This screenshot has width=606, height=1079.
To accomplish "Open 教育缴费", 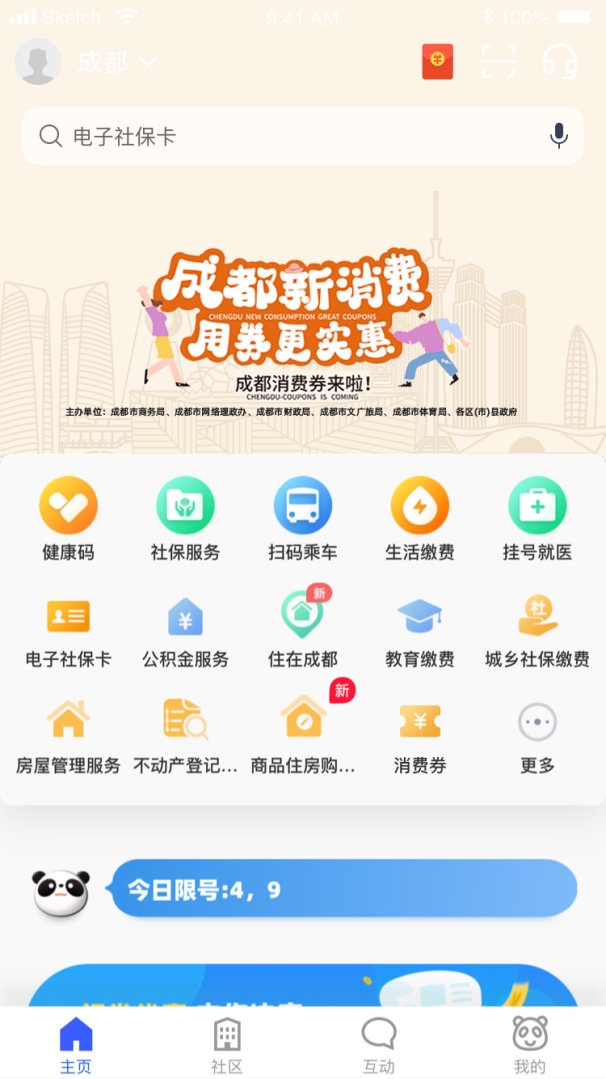I will [420, 632].
